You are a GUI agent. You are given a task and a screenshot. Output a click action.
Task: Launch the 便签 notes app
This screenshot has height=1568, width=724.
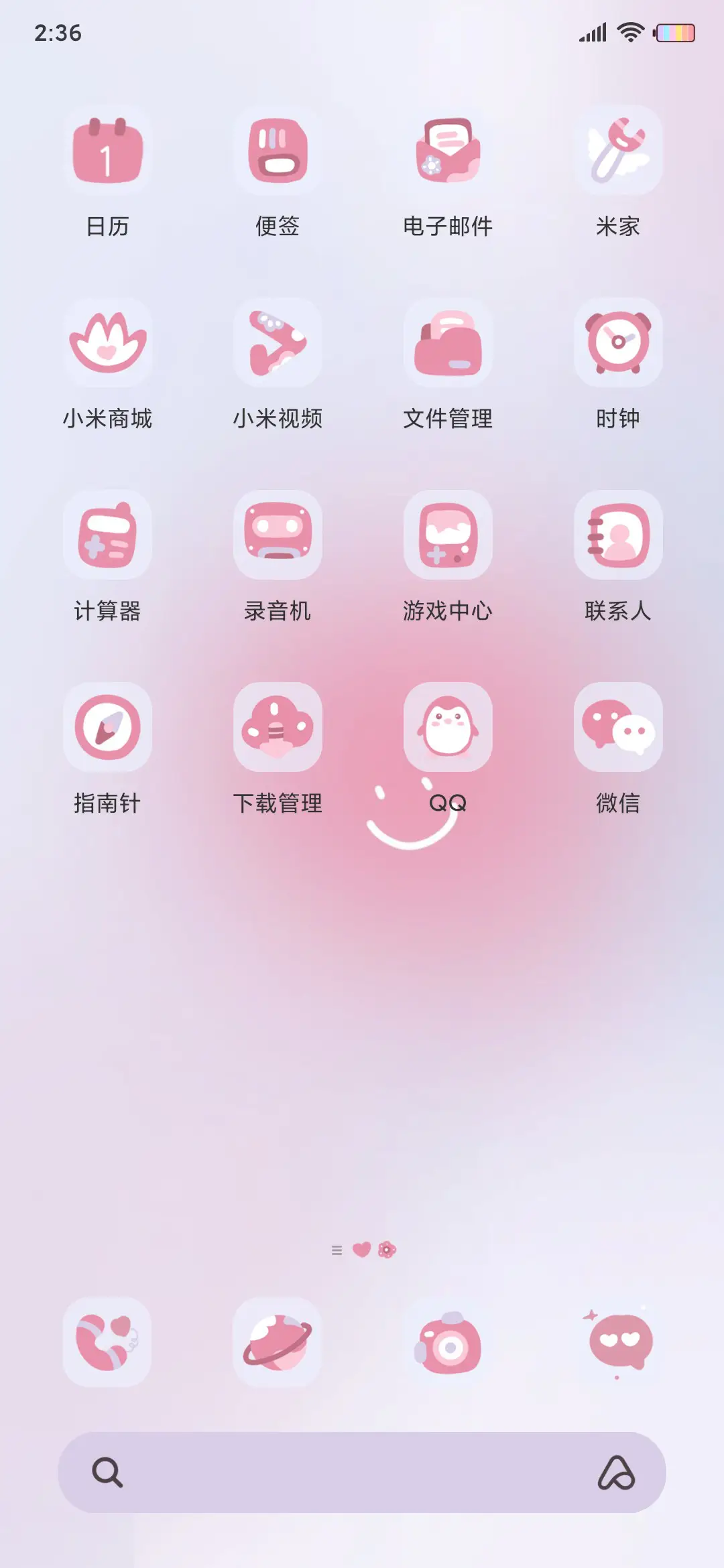coord(278,152)
